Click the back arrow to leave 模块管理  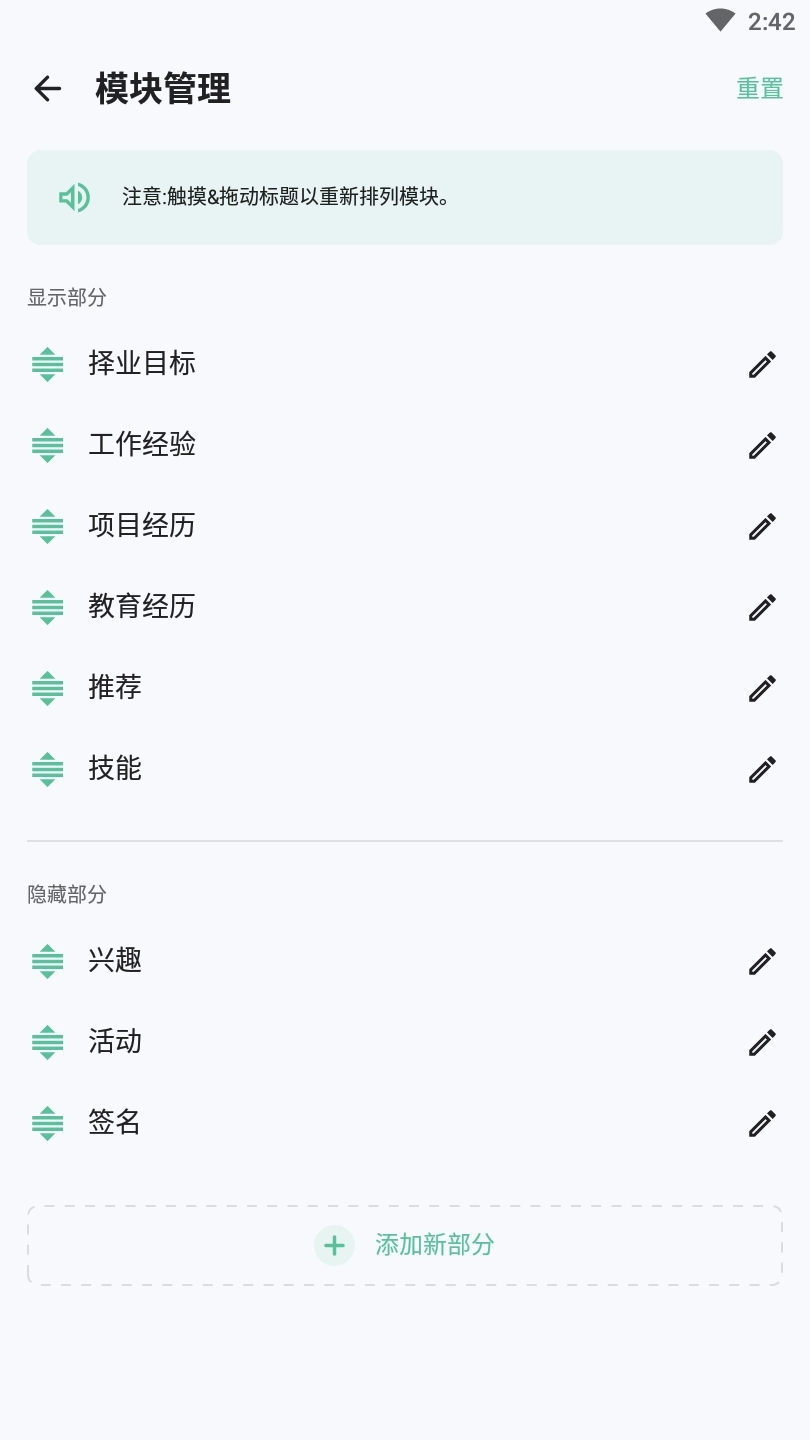(47, 89)
